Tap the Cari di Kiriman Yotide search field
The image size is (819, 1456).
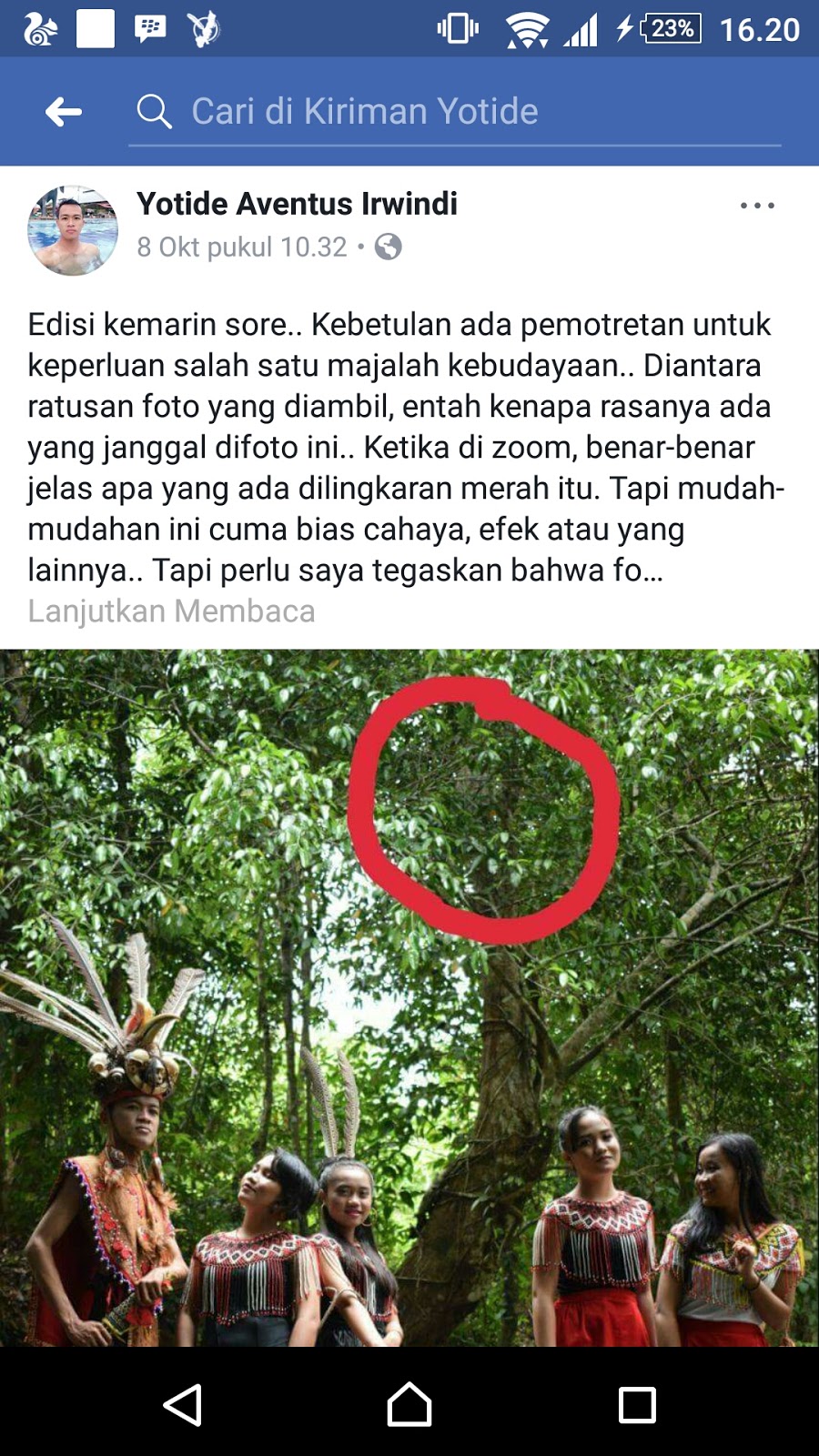click(455, 112)
